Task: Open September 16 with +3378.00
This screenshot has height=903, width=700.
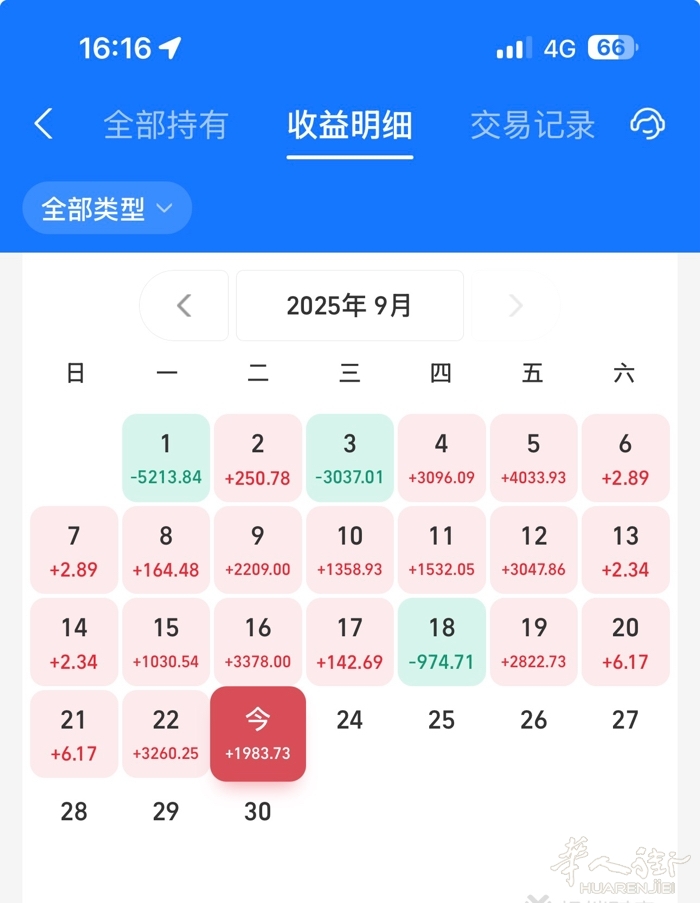Action: pyautogui.click(x=258, y=641)
